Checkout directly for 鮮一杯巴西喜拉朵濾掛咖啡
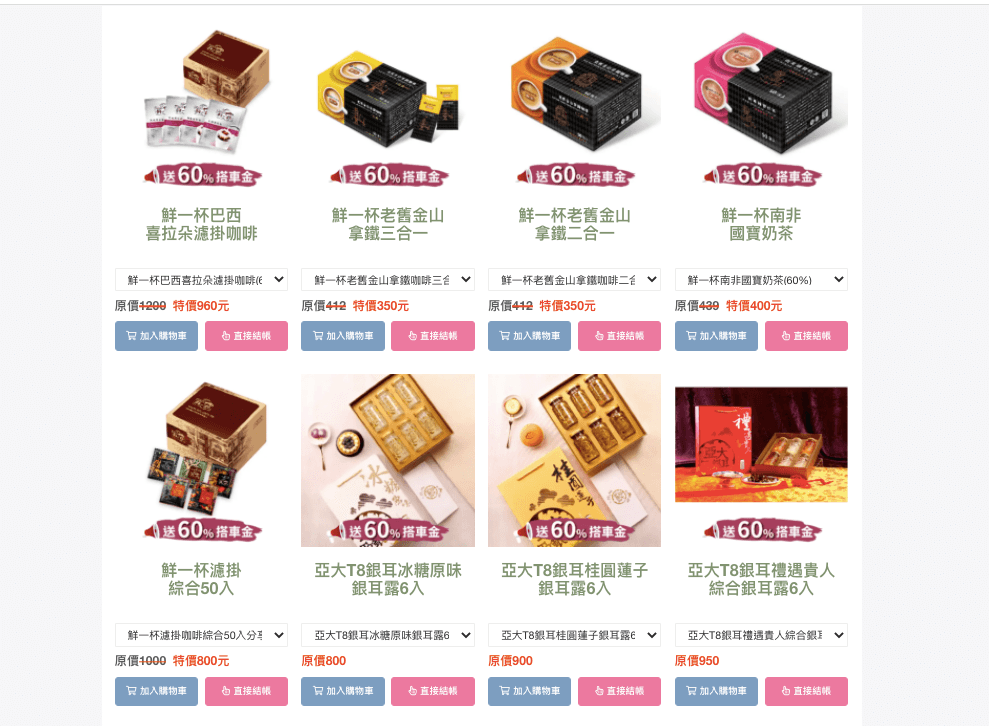The height and width of the screenshot is (726, 989). [x=246, y=336]
